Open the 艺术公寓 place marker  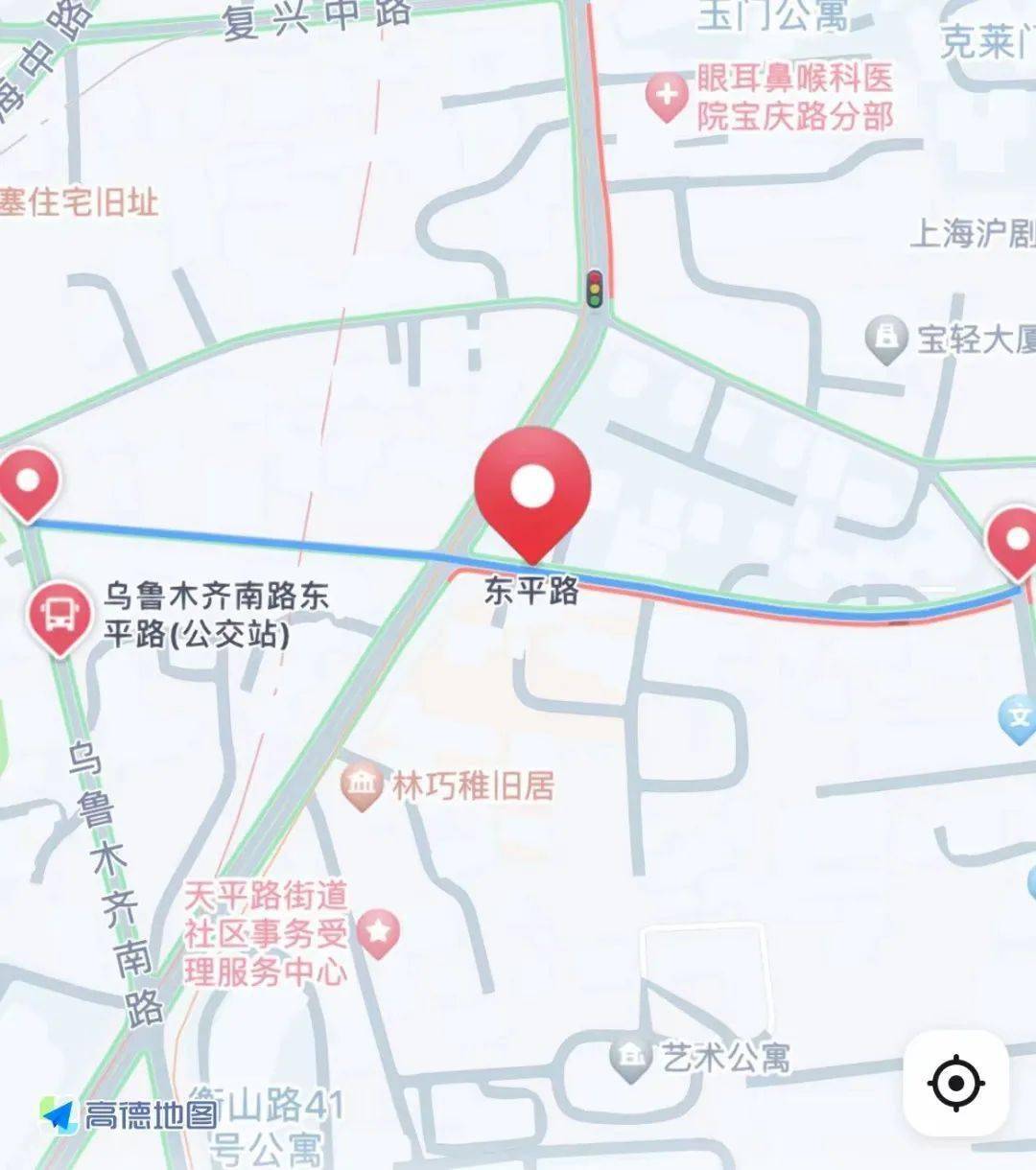(x=631, y=1058)
